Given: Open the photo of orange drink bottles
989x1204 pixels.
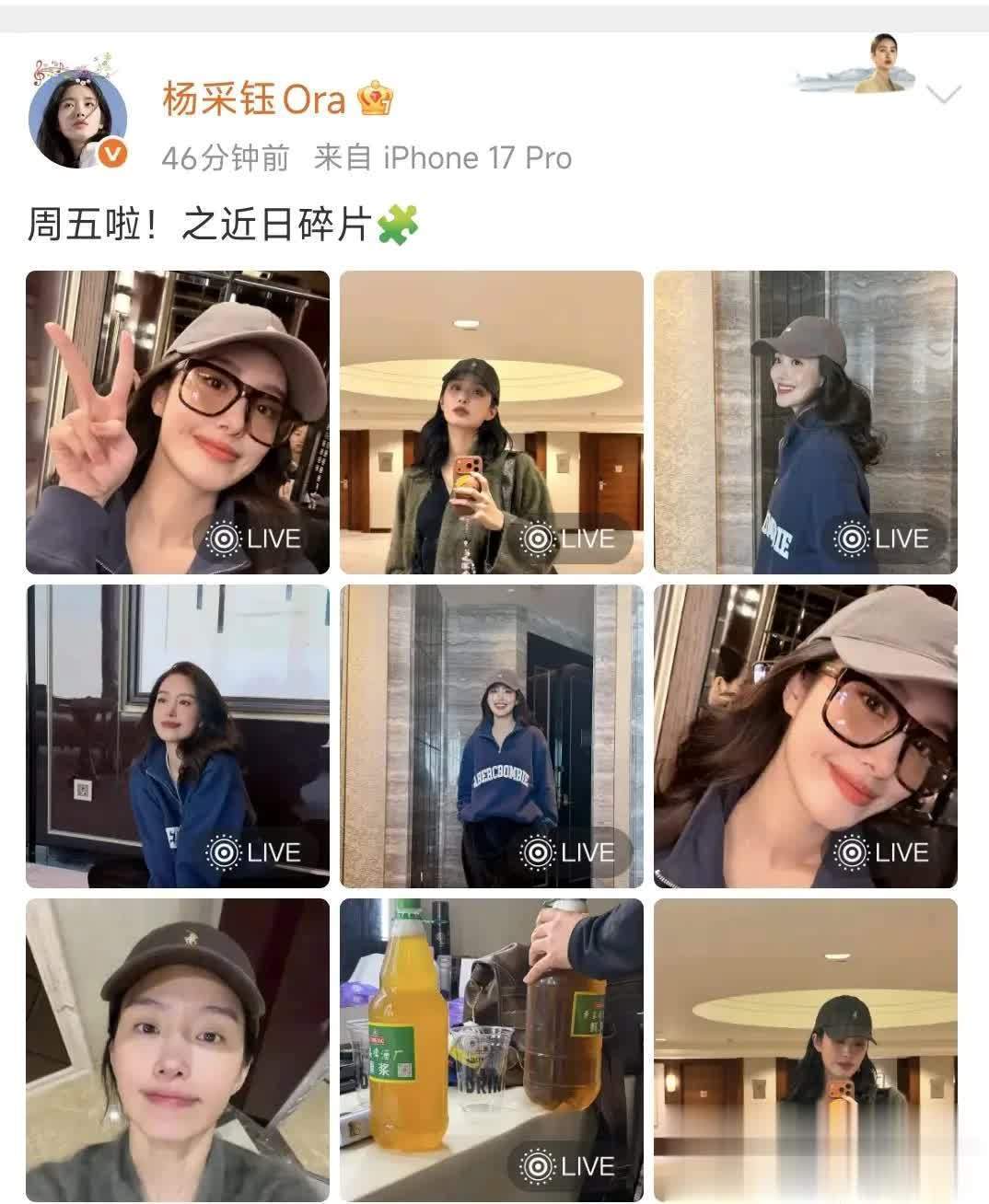Looking at the screenshot, I should [x=491, y=1049].
